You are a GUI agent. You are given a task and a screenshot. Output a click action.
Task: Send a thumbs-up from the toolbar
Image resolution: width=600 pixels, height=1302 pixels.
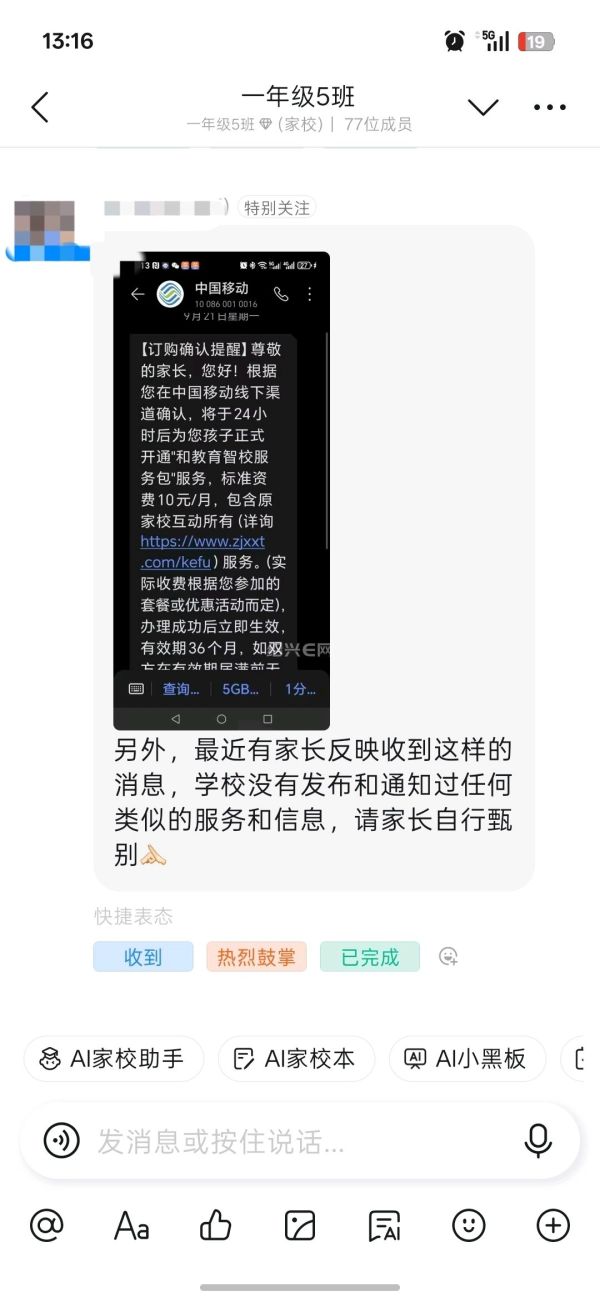point(215,1225)
